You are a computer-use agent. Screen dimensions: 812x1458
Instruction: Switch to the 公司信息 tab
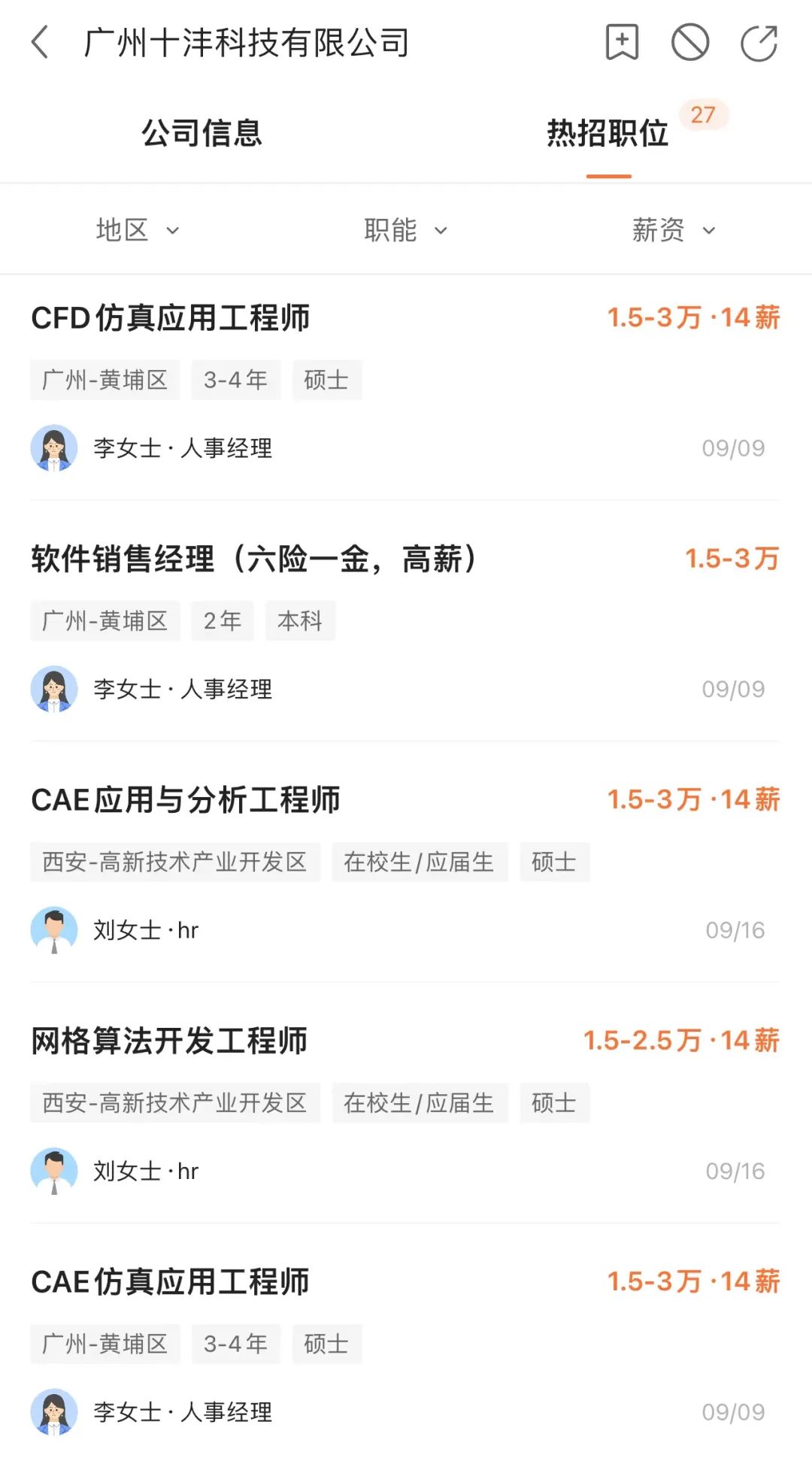201,132
